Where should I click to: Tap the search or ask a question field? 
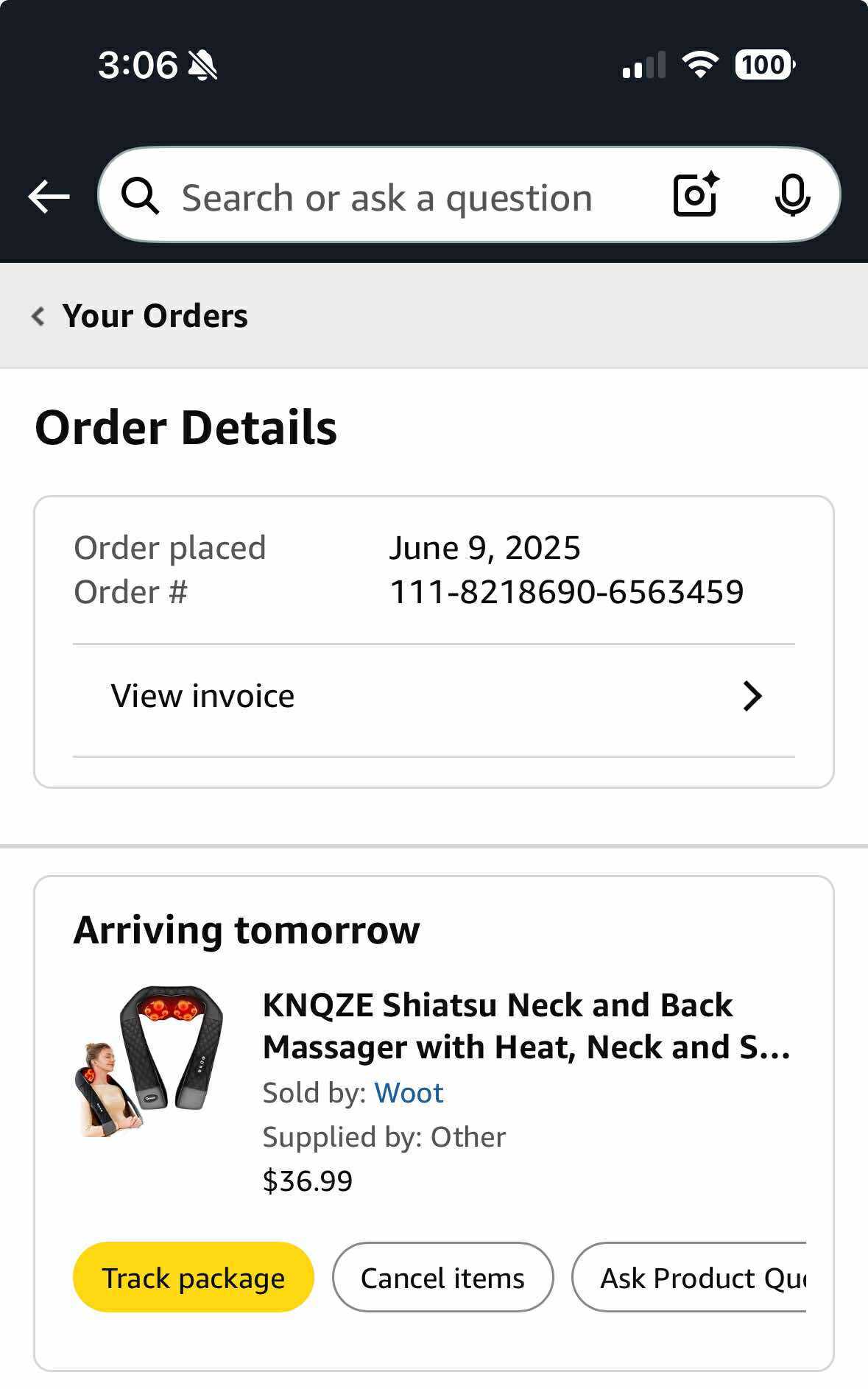387,198
